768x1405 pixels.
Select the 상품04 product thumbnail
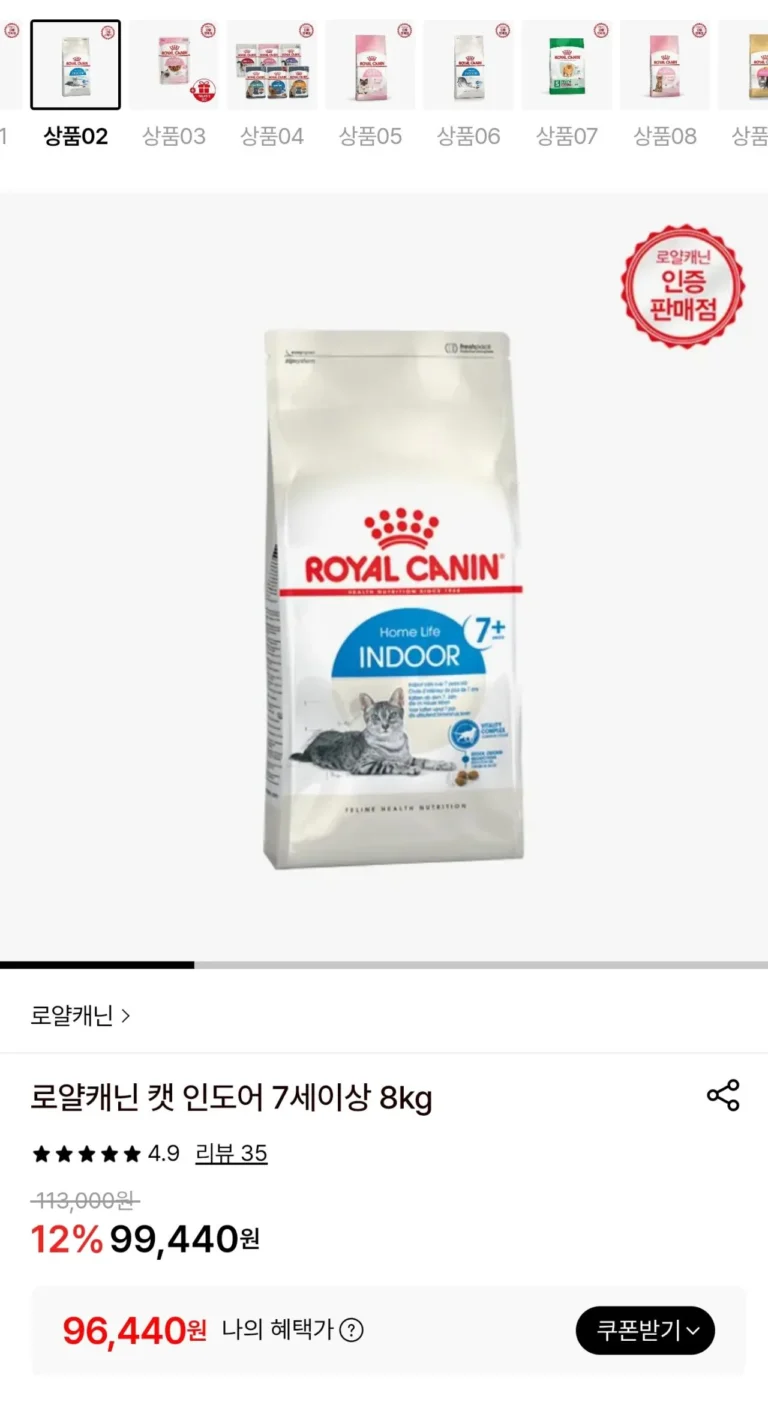click(x=271, y=65)
